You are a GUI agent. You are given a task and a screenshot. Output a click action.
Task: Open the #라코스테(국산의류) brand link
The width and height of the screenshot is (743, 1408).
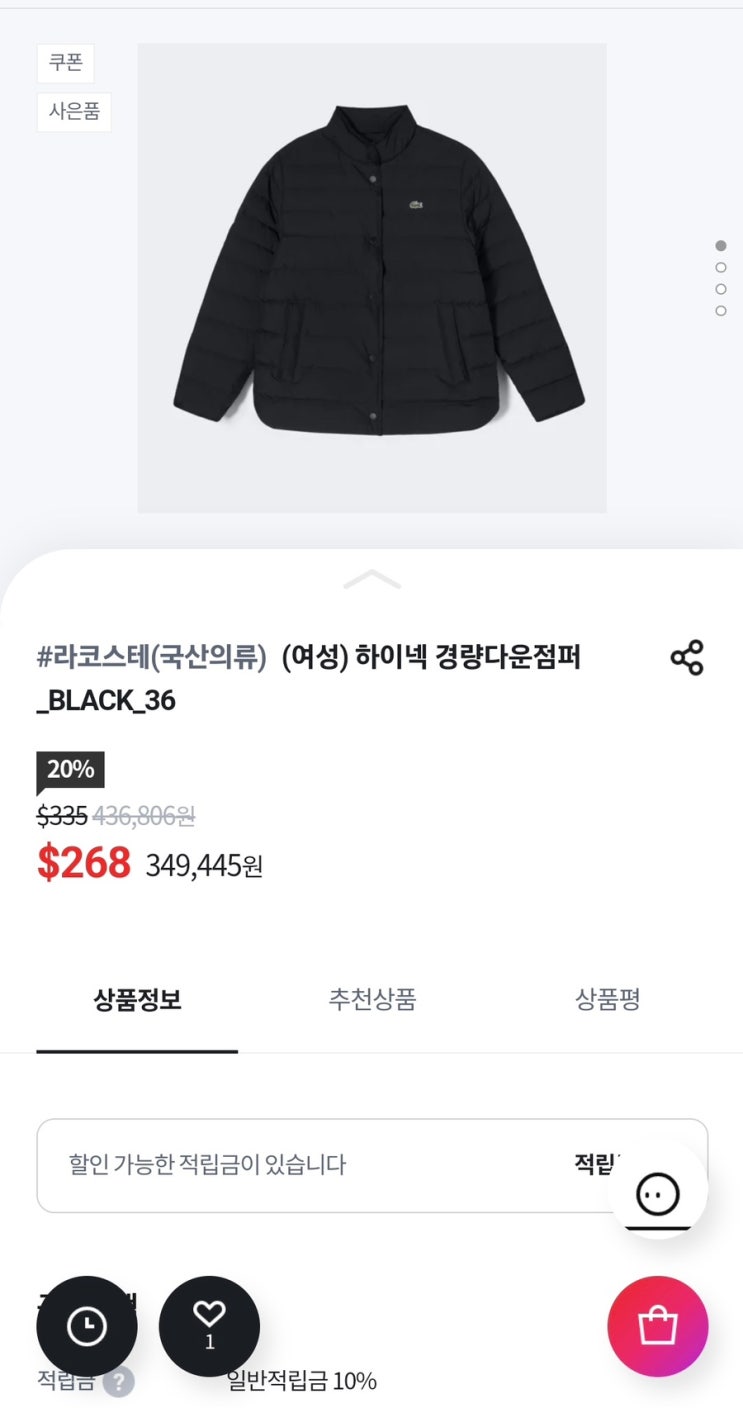[152, 658]
